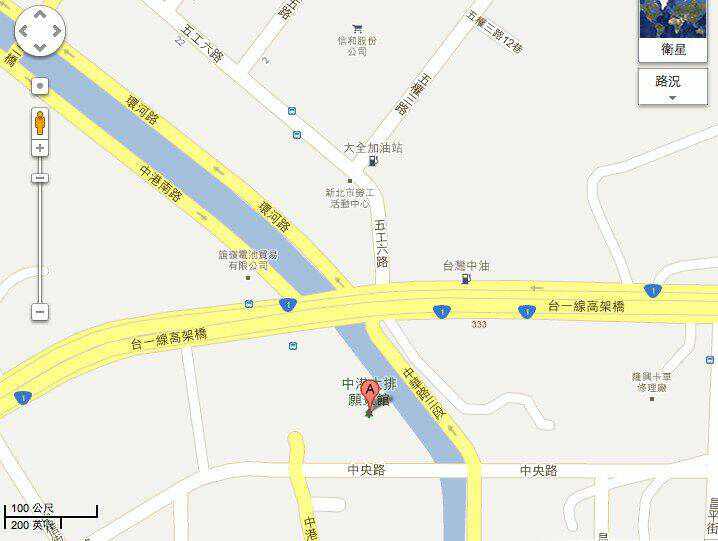Pan the map downward with the arrow
718x541 pixels.
[40, 47]
